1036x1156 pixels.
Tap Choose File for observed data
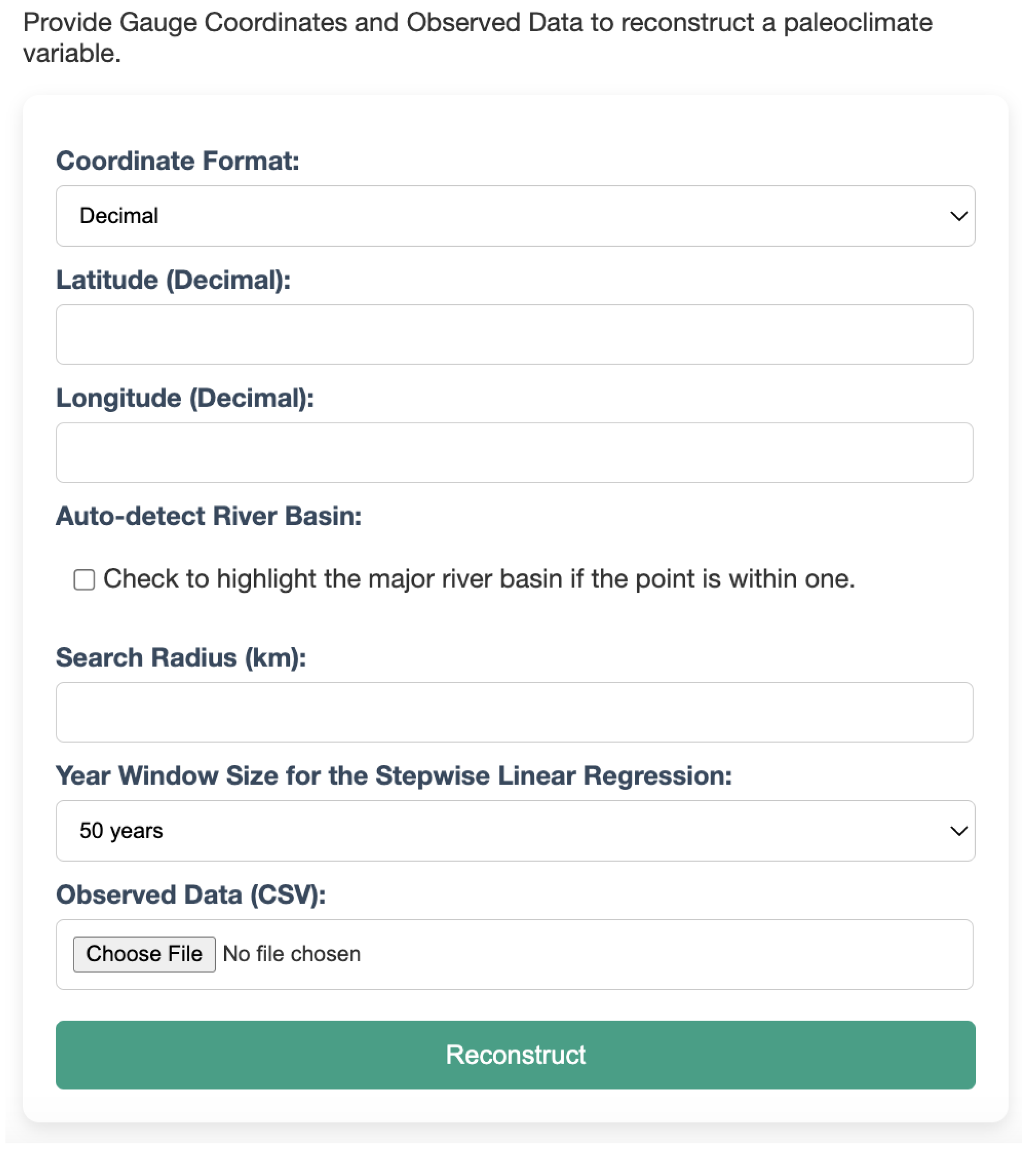tap(144, 955)
